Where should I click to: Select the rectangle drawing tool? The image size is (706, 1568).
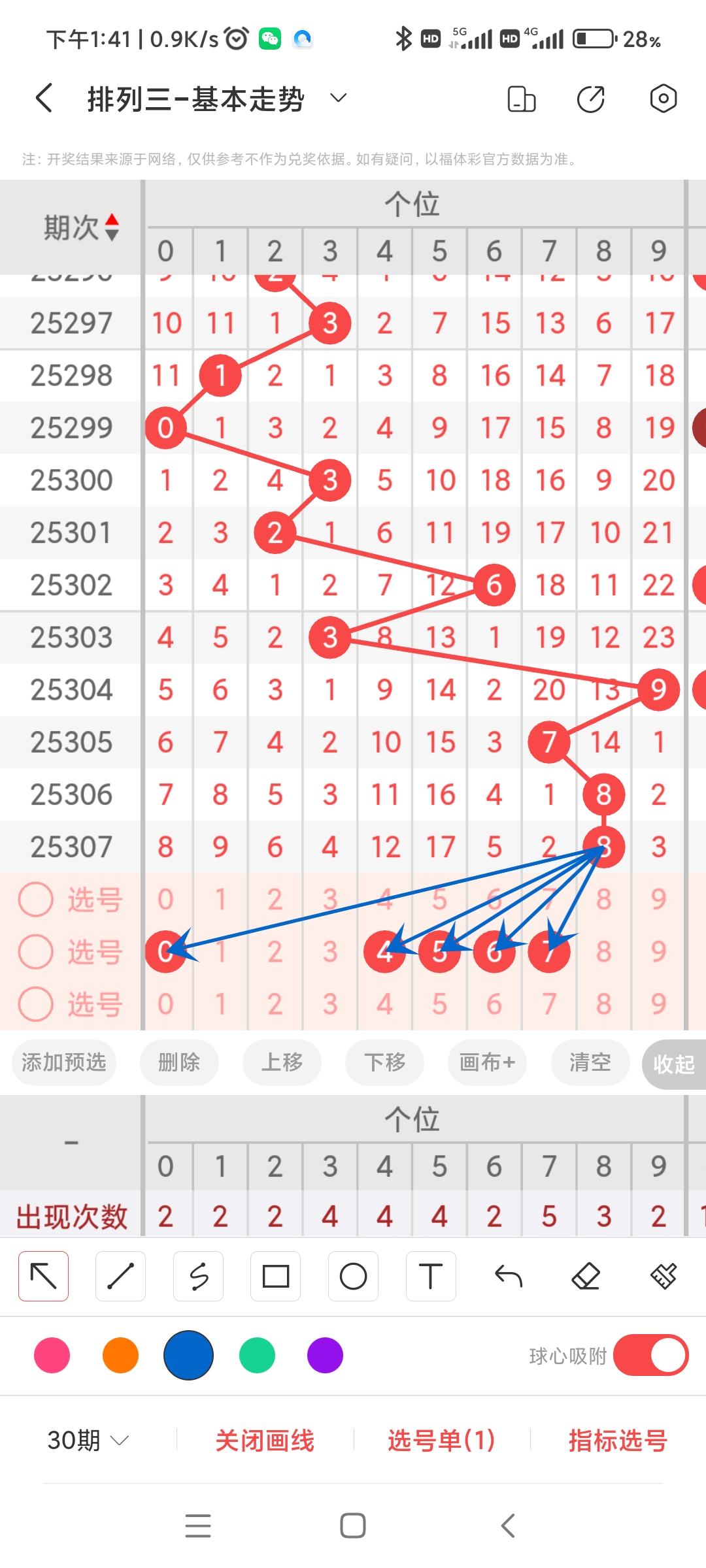coord(276,1275)
